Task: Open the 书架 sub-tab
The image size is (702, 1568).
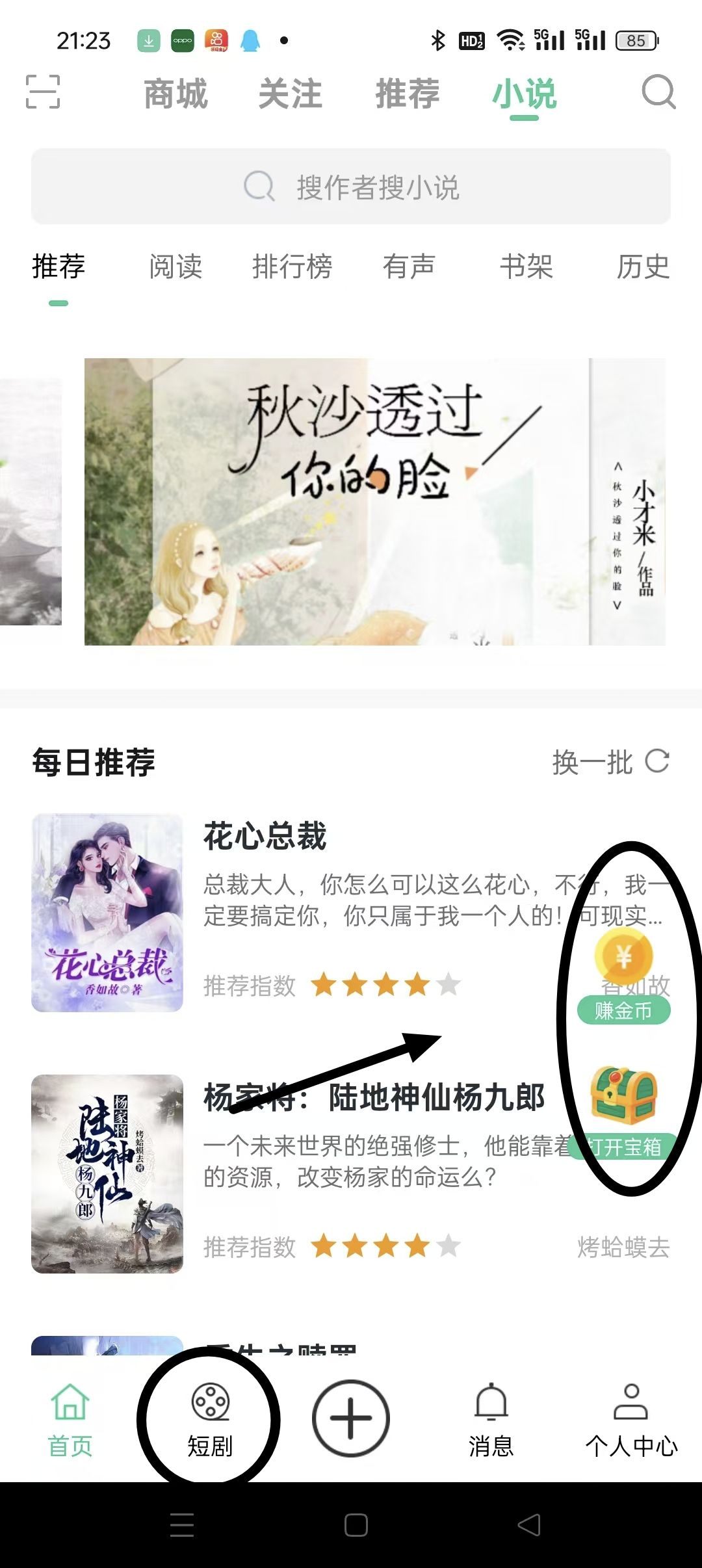Action: coord(526,267)
